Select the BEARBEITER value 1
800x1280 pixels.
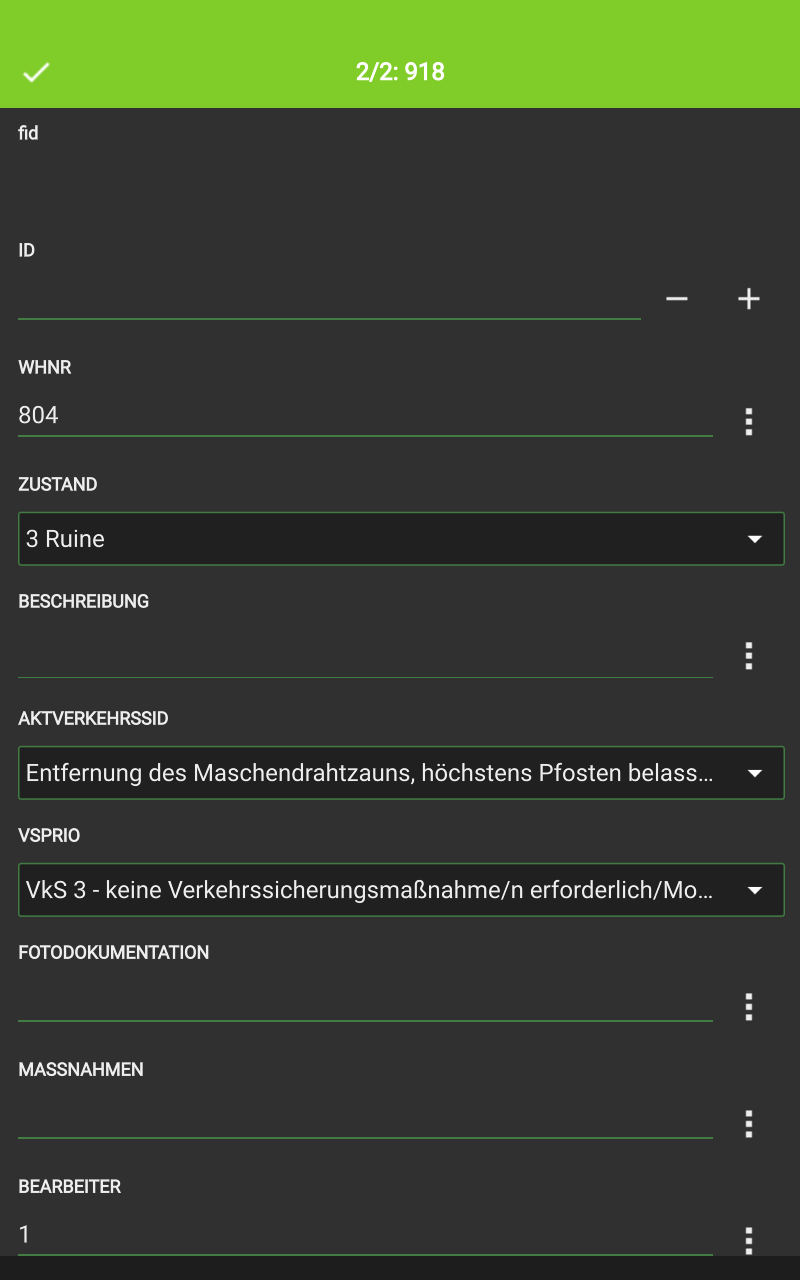[300, 1234]
